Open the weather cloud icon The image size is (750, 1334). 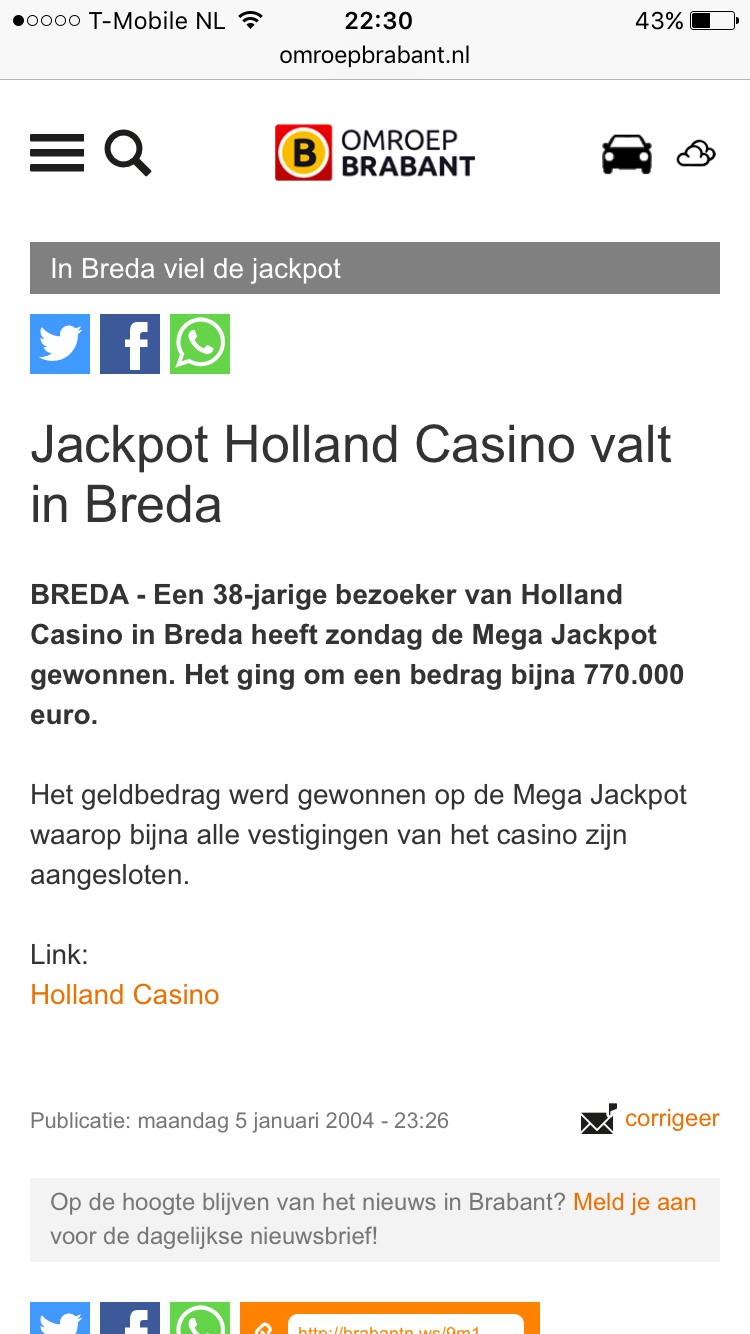tap(696, 154)
